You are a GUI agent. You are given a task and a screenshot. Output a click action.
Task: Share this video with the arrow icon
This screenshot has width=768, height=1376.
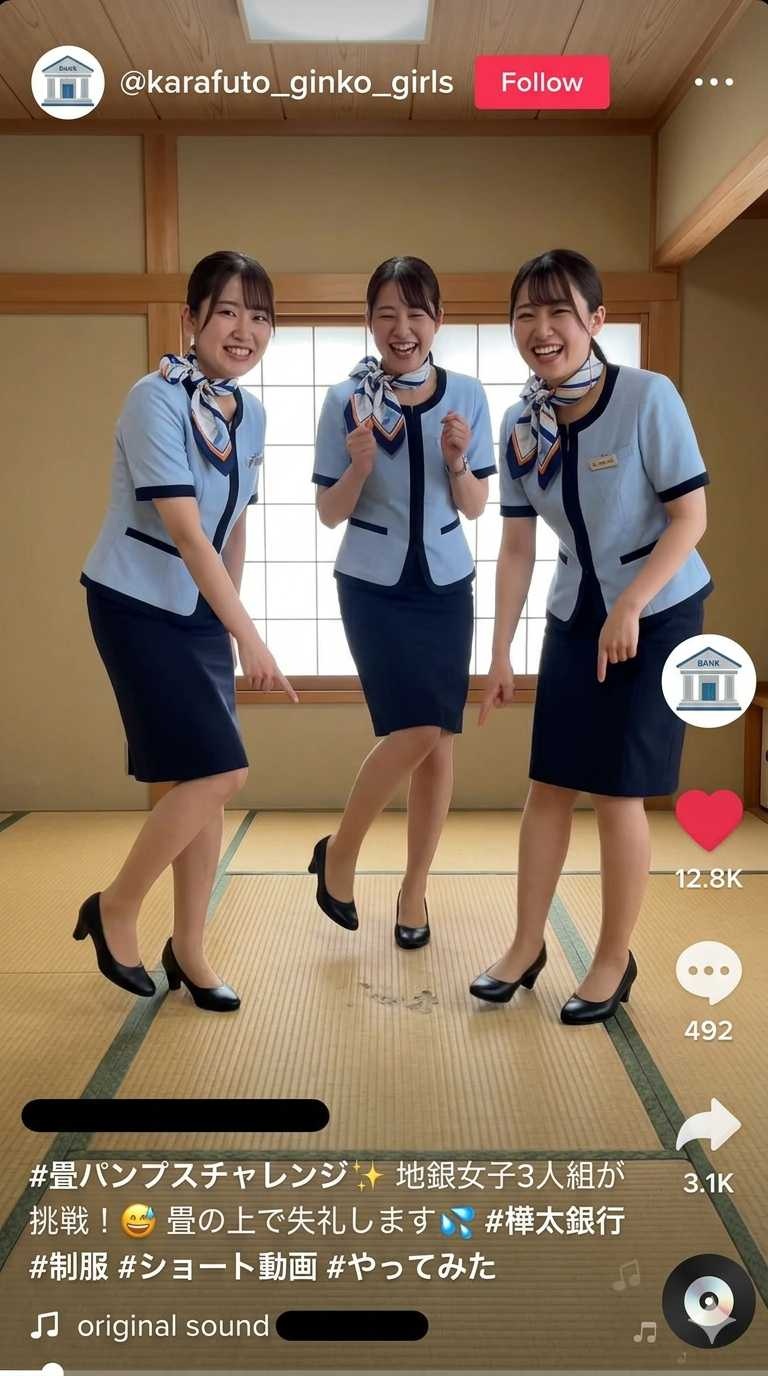point(709,1126)
